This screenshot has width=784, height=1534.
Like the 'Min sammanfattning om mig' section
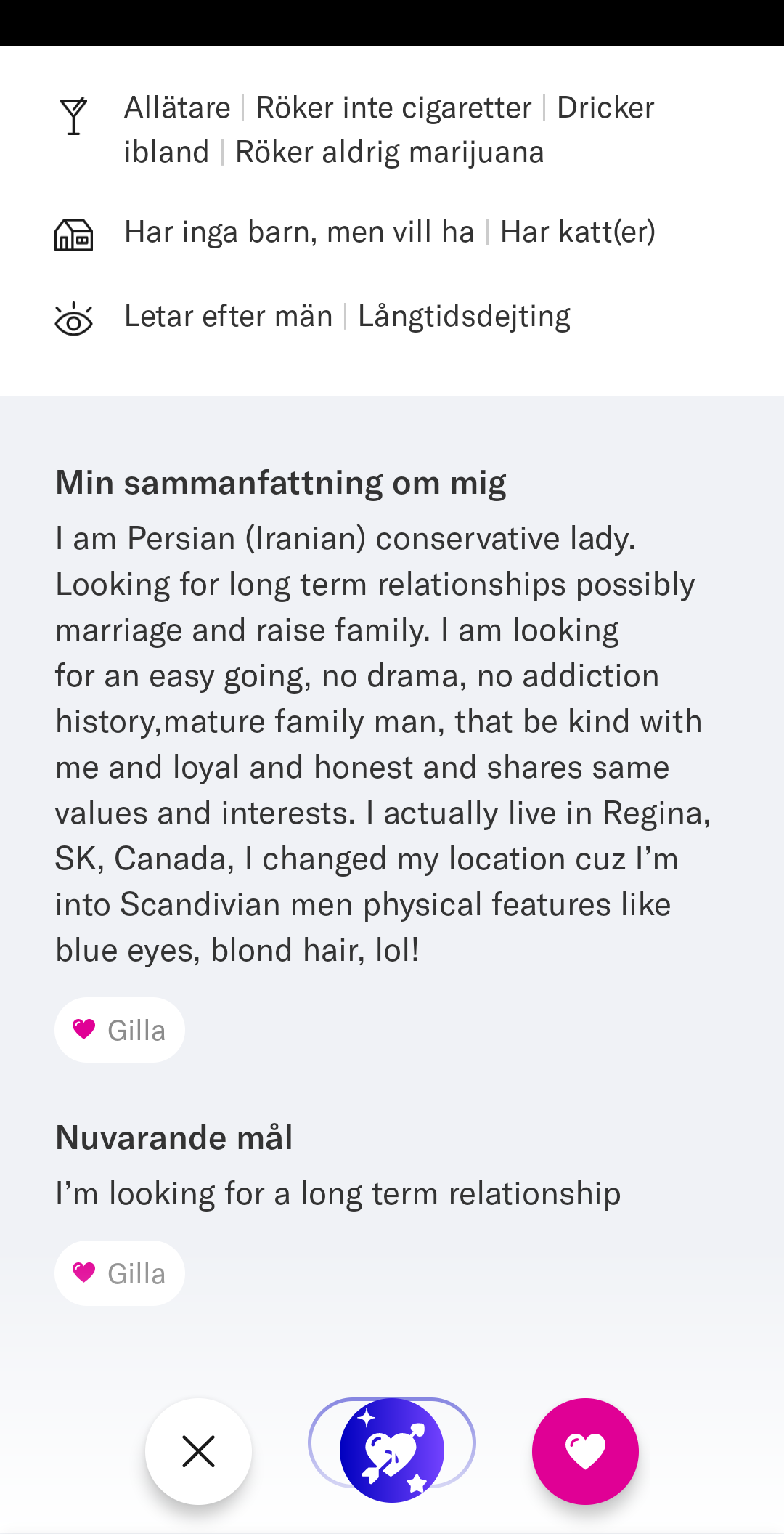pyautogui.click(x=120, y=1030)
